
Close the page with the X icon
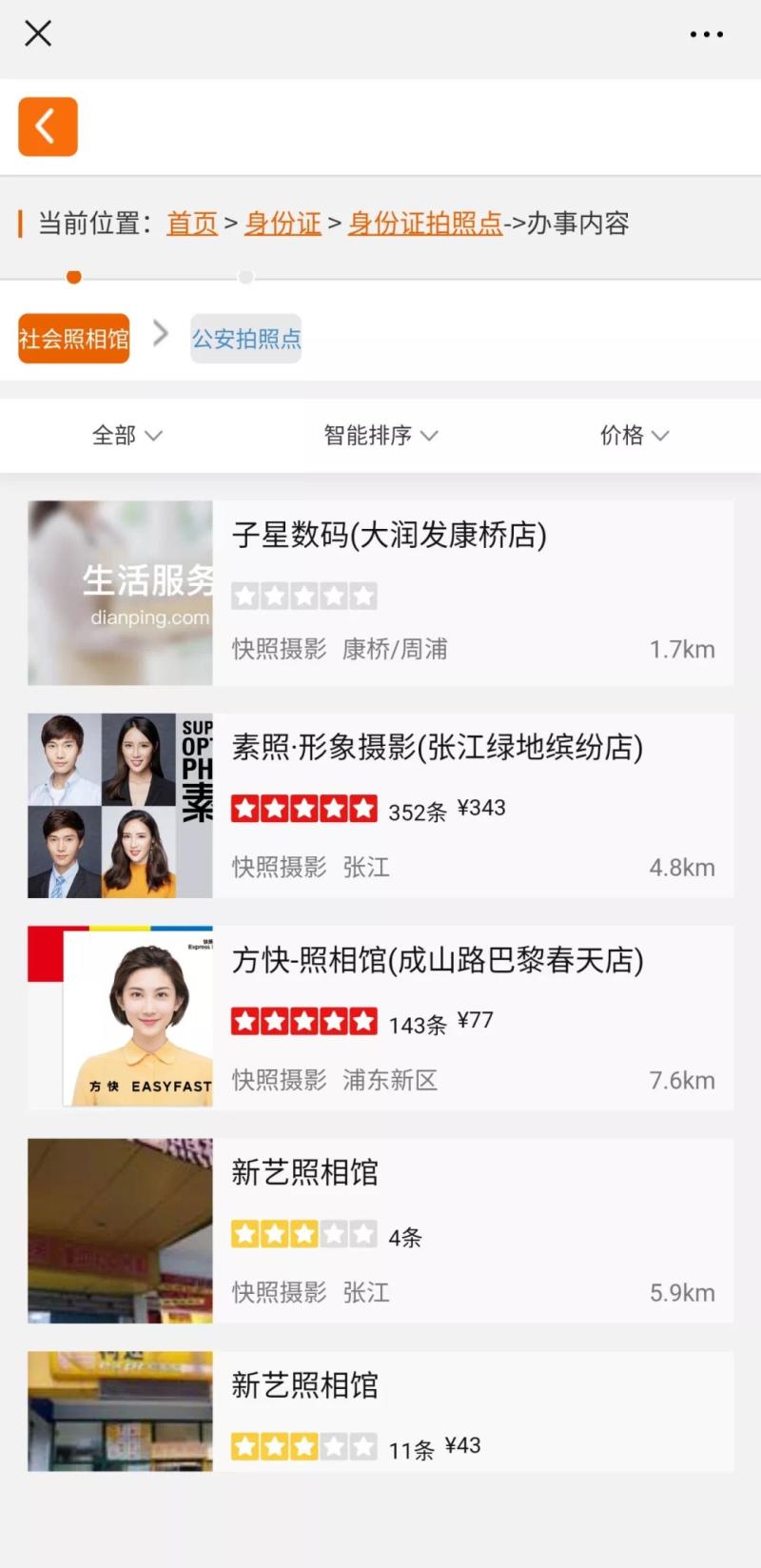tap(38, 34)
